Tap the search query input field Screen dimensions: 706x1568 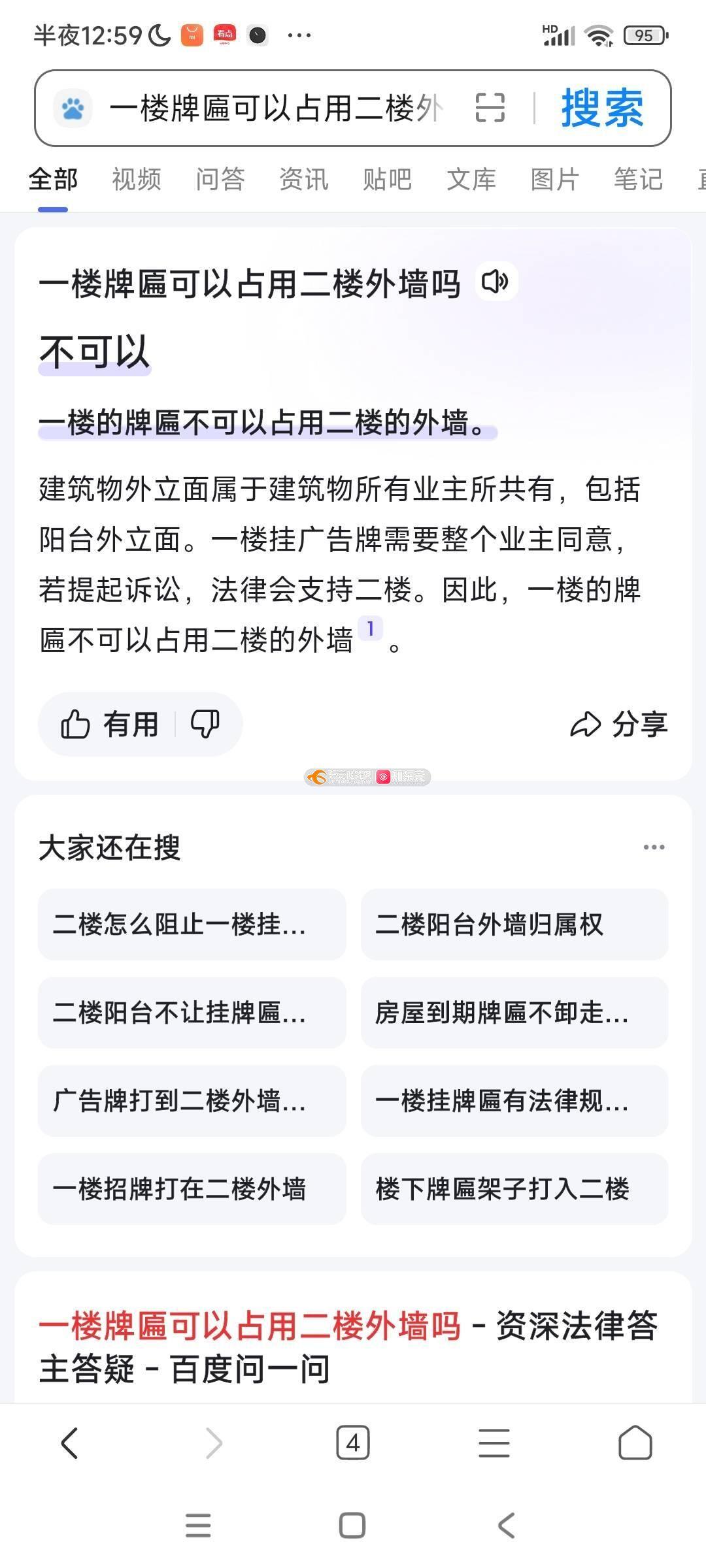(x=275, y=108)
